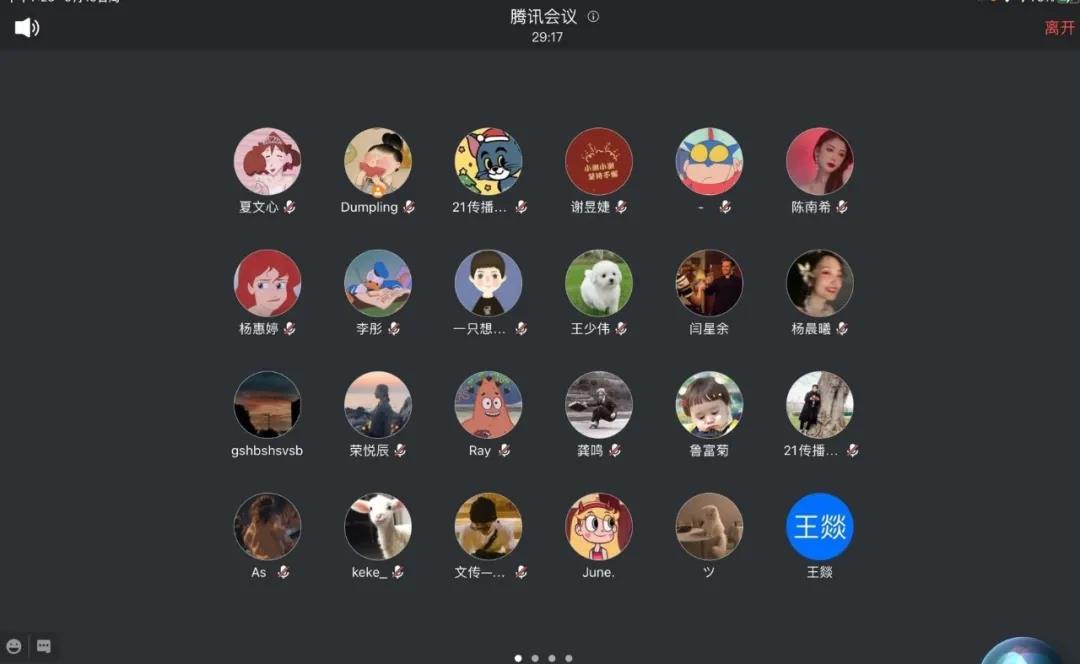This screenshot has width=1080, height=664.
Task: Select participant 夏文心's avatar
Action: pyautogui.click(x=267, y=161)
